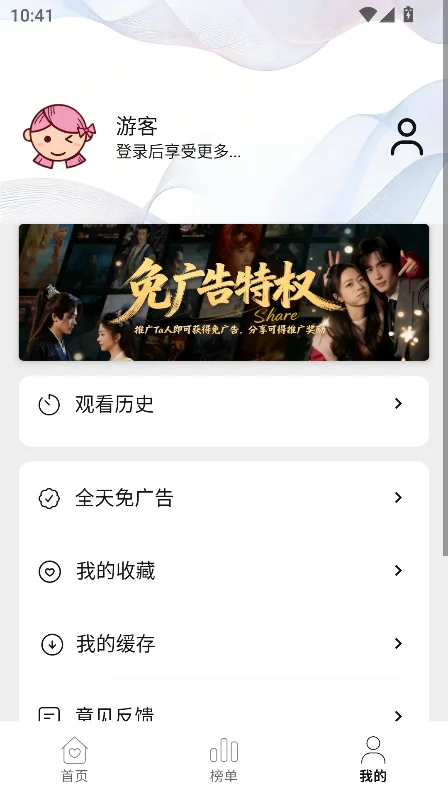448x796 pixels.
Task: Open the 全天免广告 row
Action: (x=224, y=498)
